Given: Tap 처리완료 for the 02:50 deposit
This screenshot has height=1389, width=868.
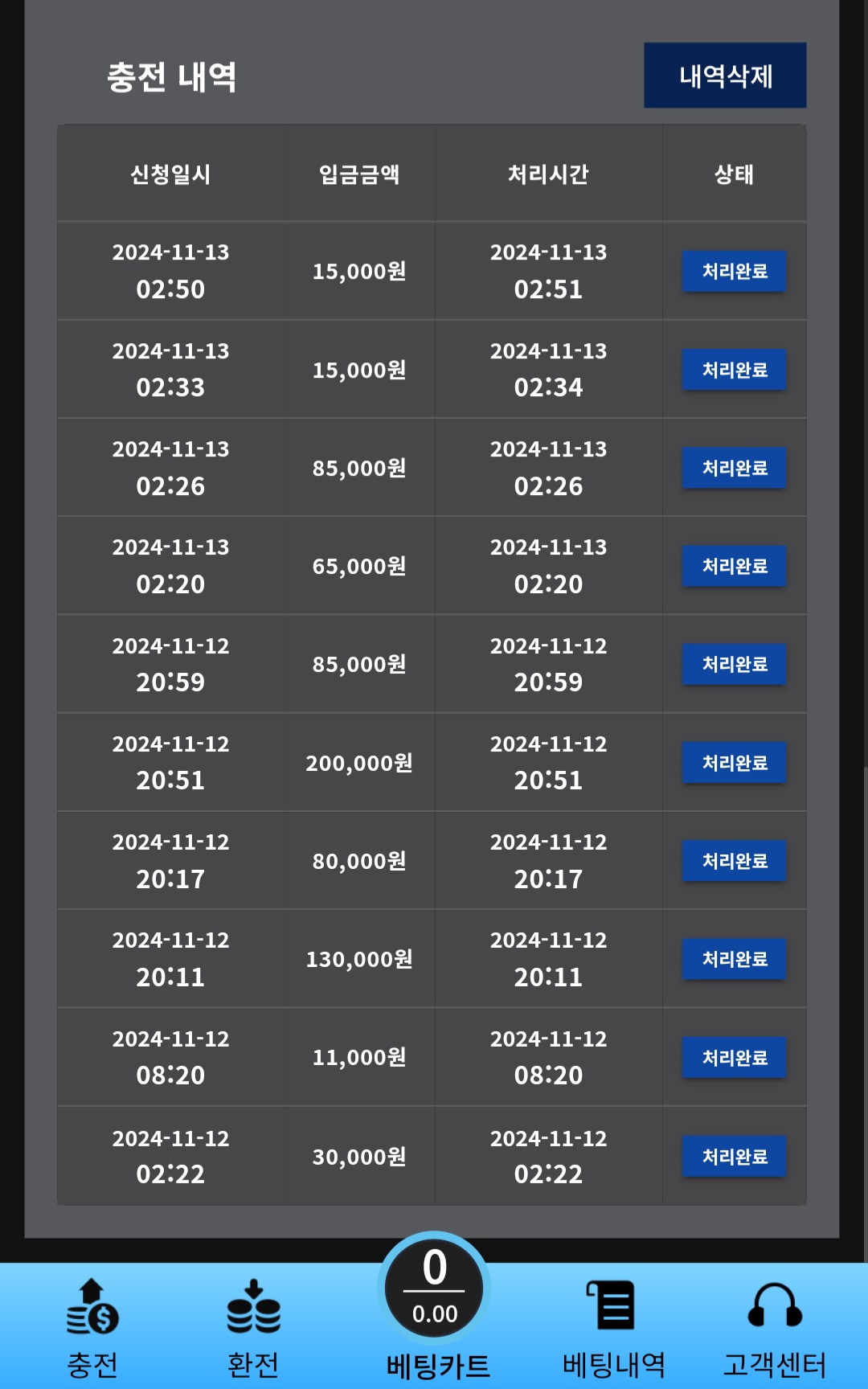Looking at the screenshot, I should [x=734, y=271].
